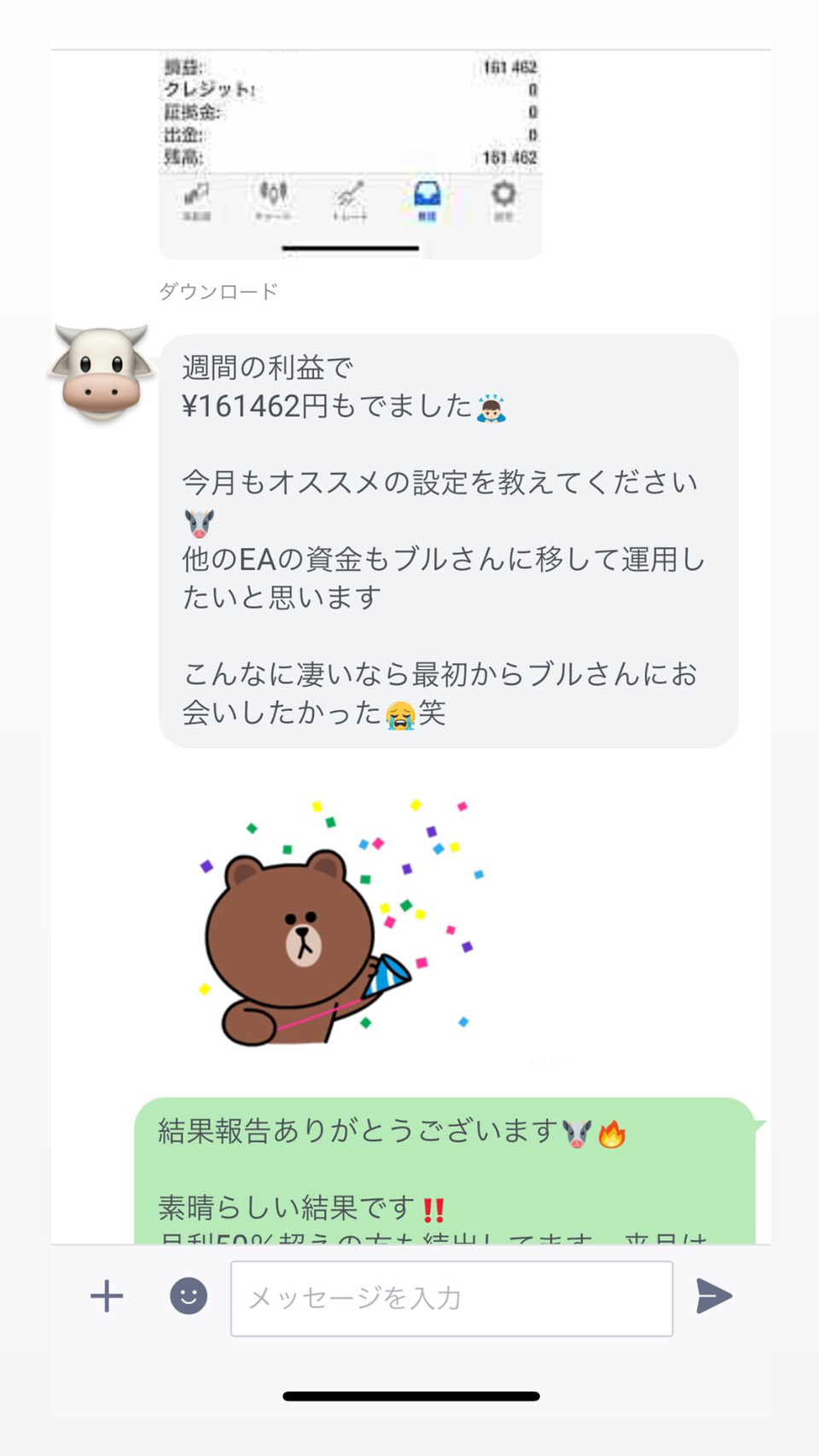
Task: Open the trading balance screenshot image
Action: [x=350, y=155]
